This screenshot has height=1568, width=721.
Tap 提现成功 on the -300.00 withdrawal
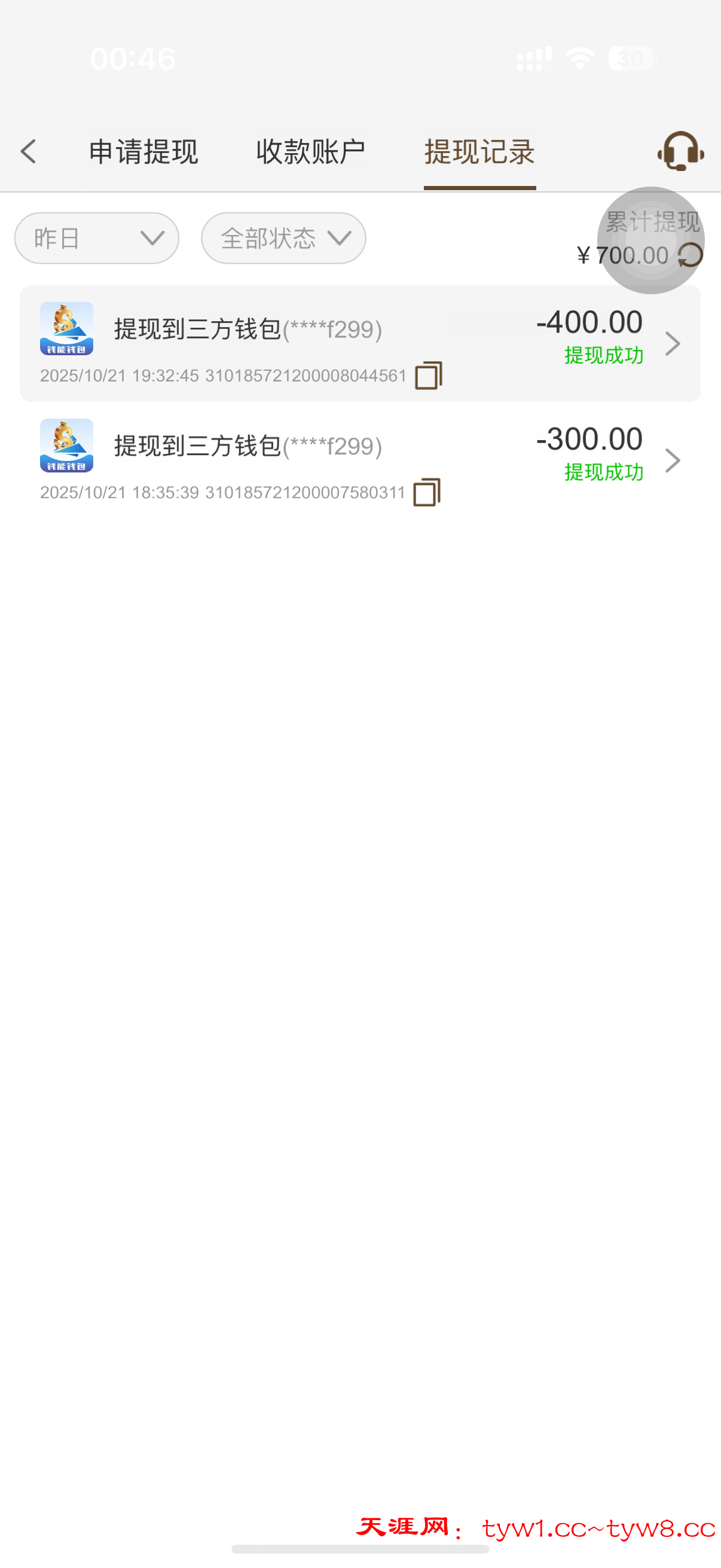[605, 472]
